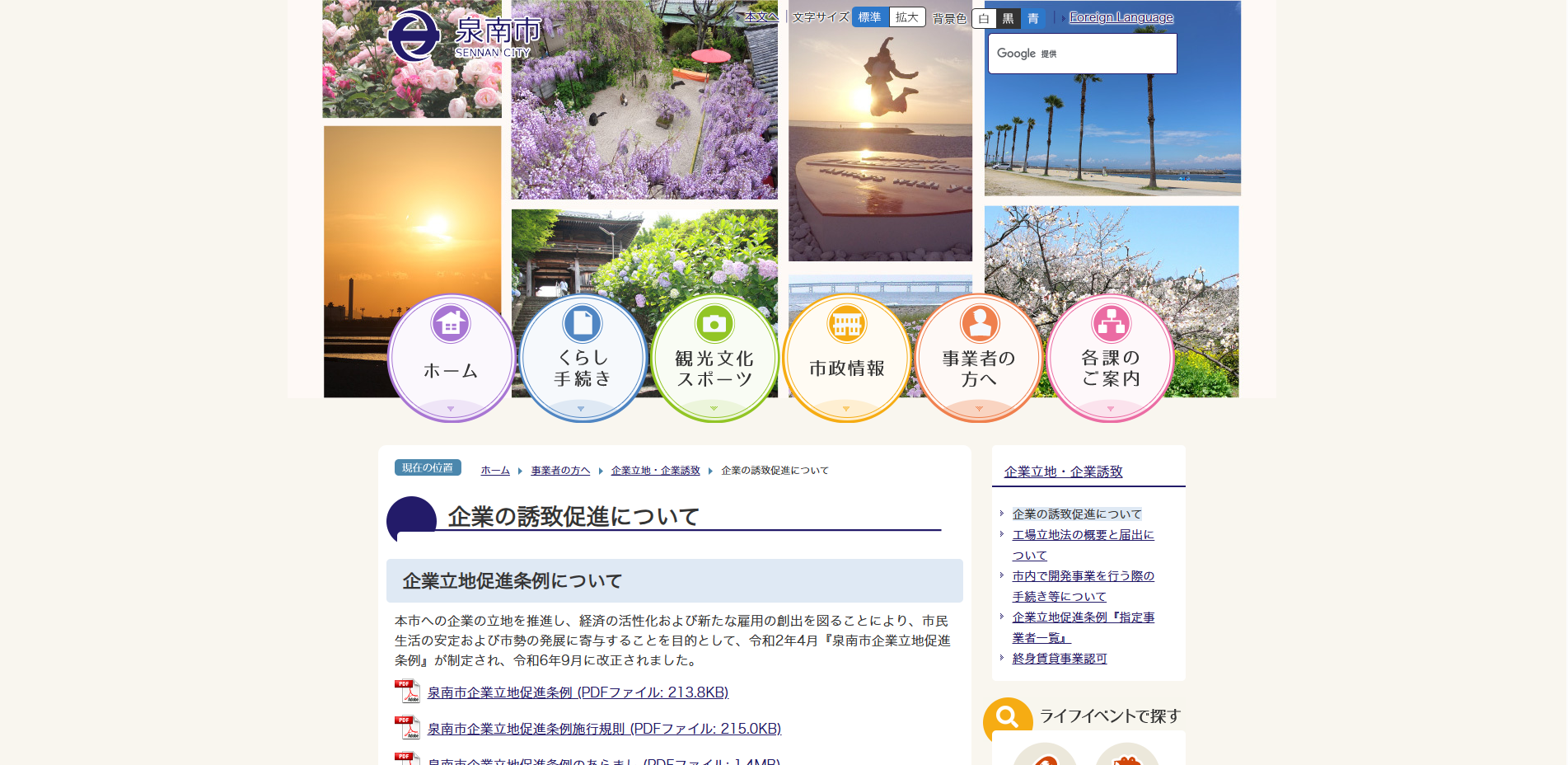This screenshot has width=1568, height=765.
Task: Switch background color to 黒
Action: point(1009,18)
